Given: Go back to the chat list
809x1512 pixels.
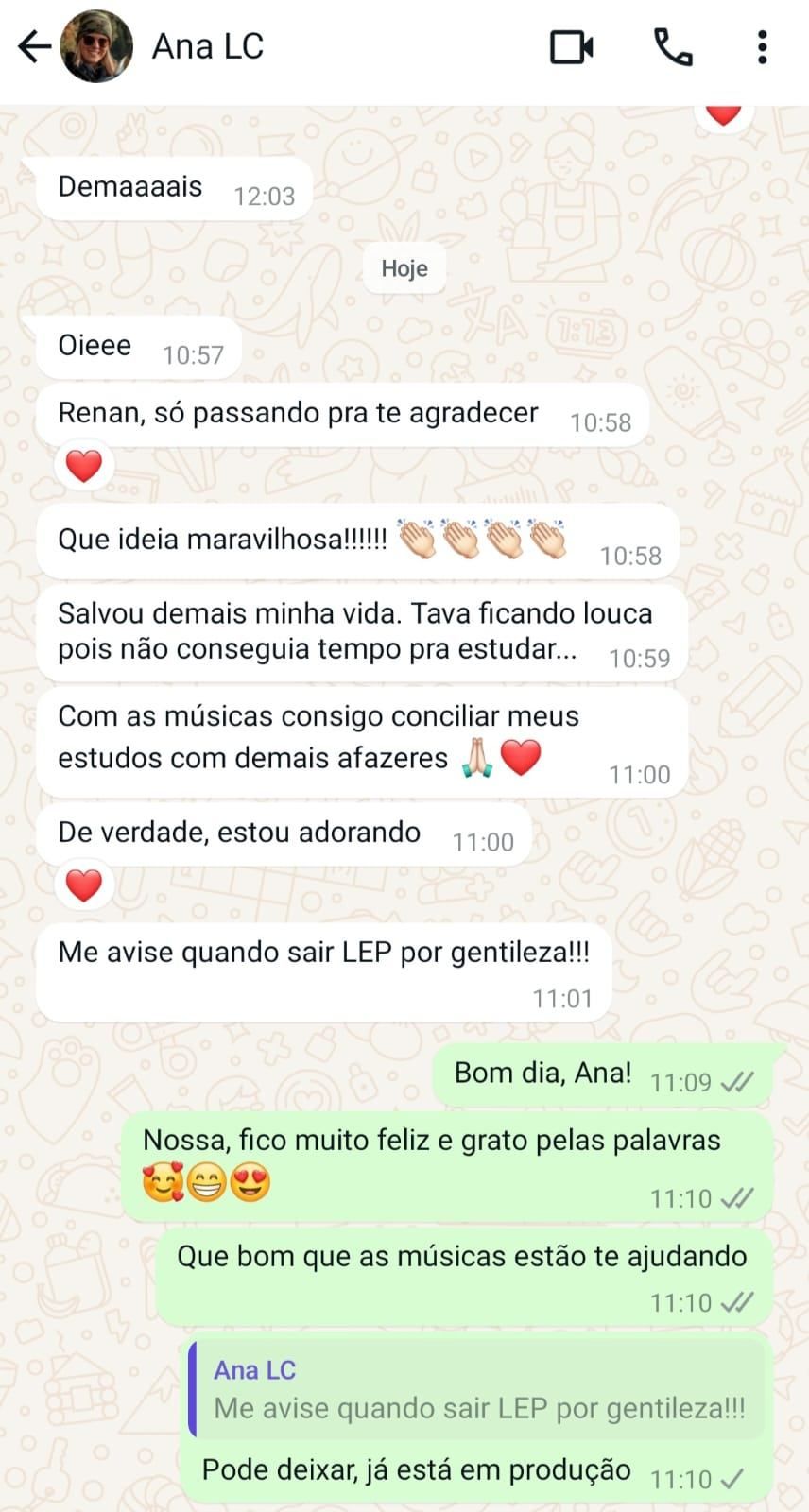Looking at the screenshot, I should (x=34, y=46).
